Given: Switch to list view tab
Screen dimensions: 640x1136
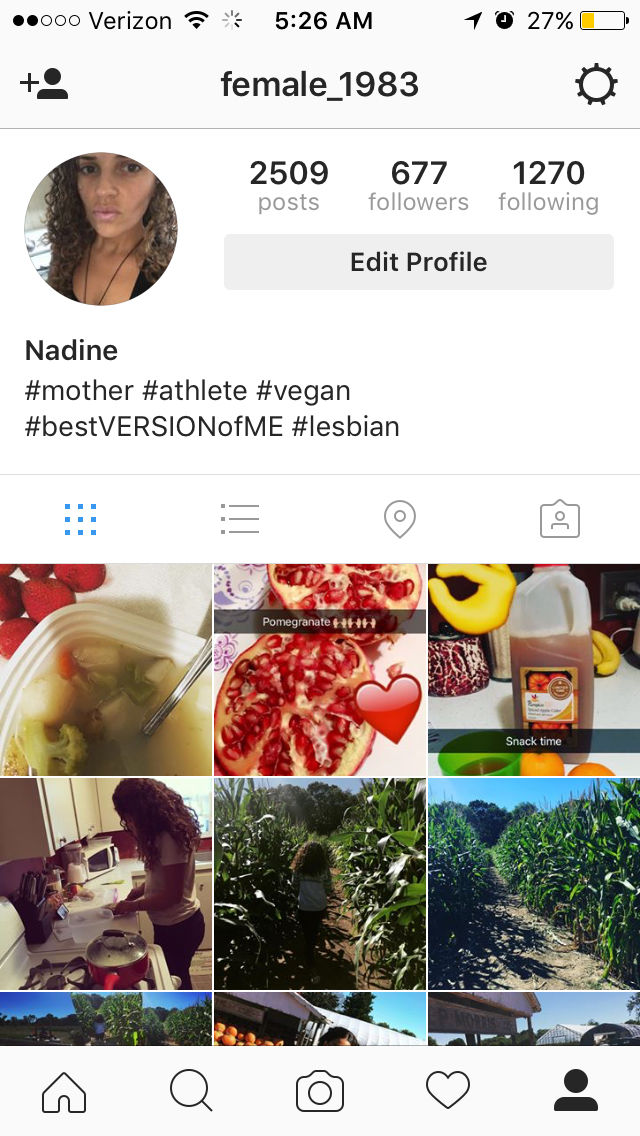Looking at the screenshot, I should click(x=240, y=519).
